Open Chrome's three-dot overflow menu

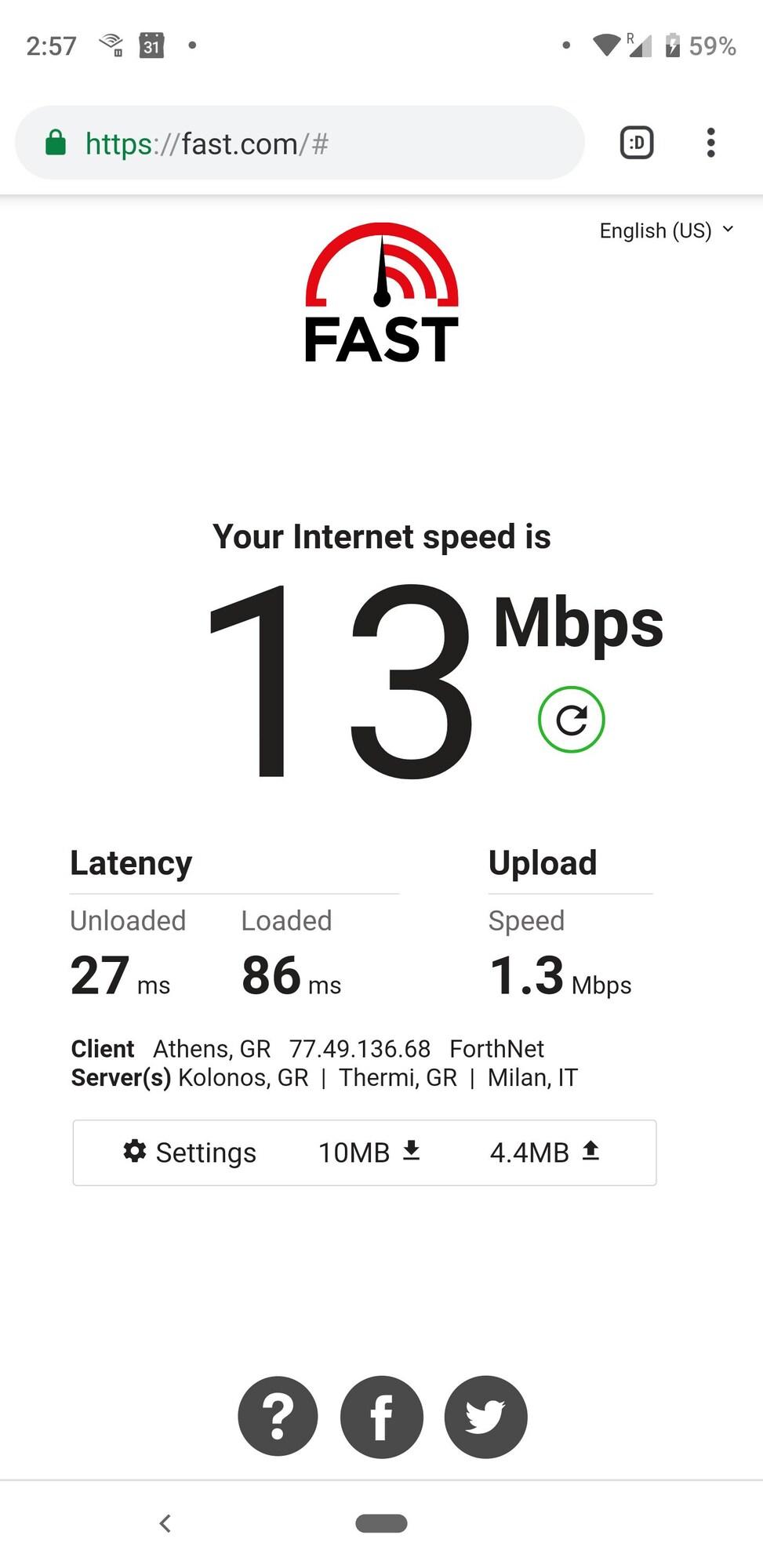tap(710, 143)
